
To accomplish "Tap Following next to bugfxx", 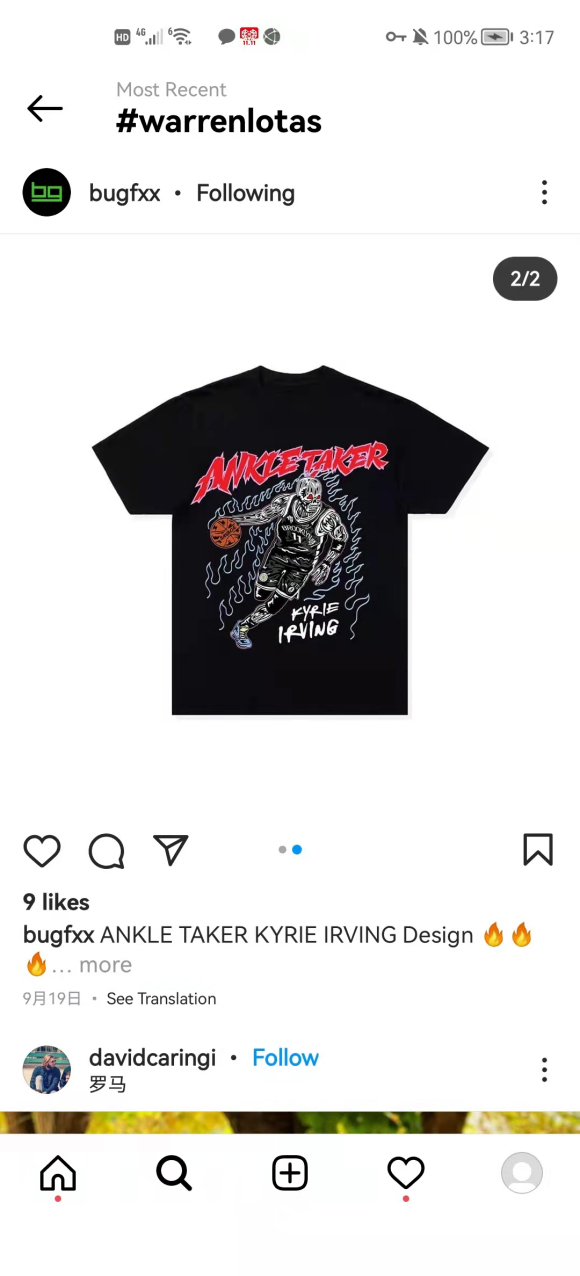I will [245, 193].
